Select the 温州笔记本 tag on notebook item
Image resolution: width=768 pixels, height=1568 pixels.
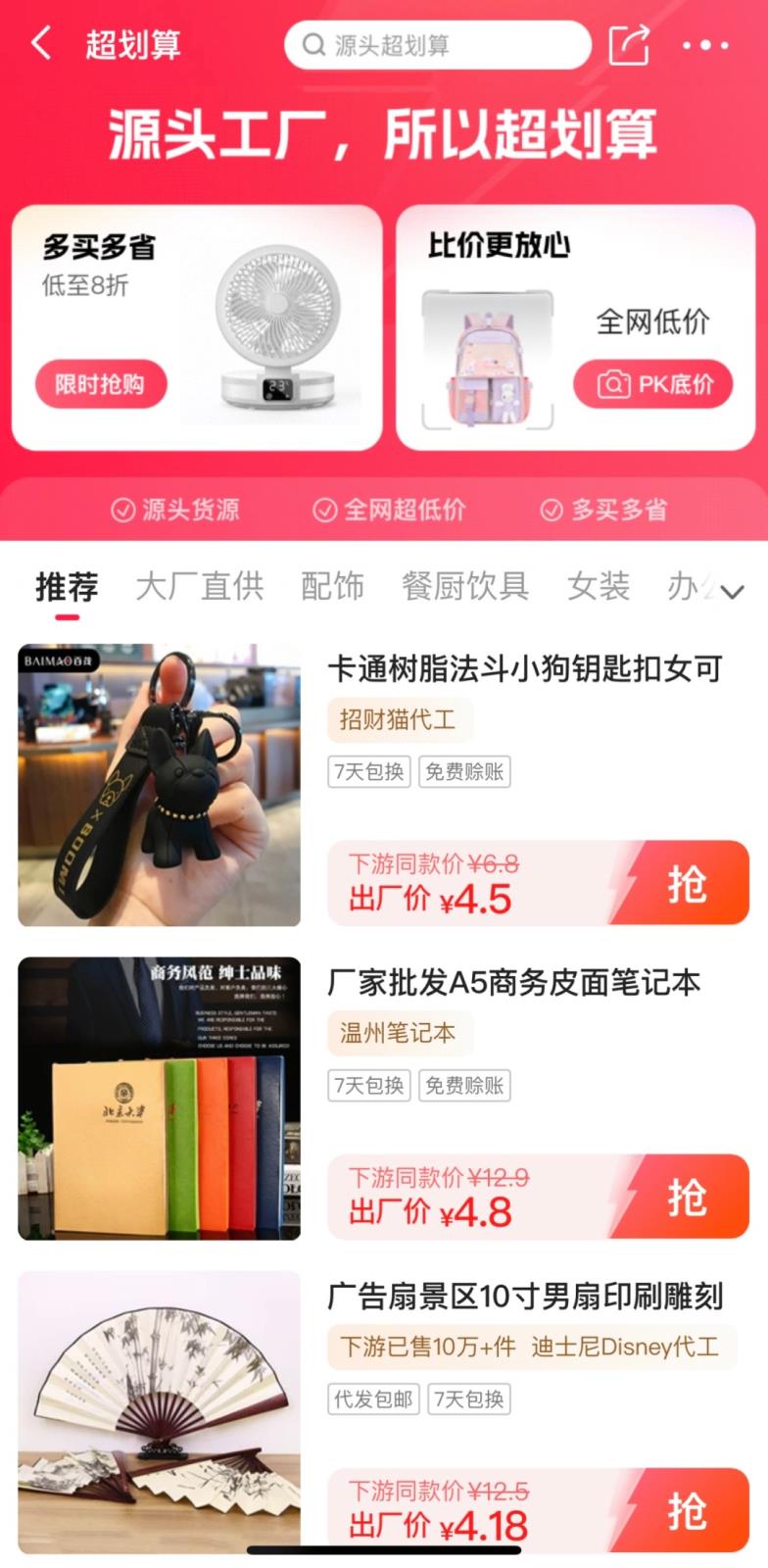400,1033
